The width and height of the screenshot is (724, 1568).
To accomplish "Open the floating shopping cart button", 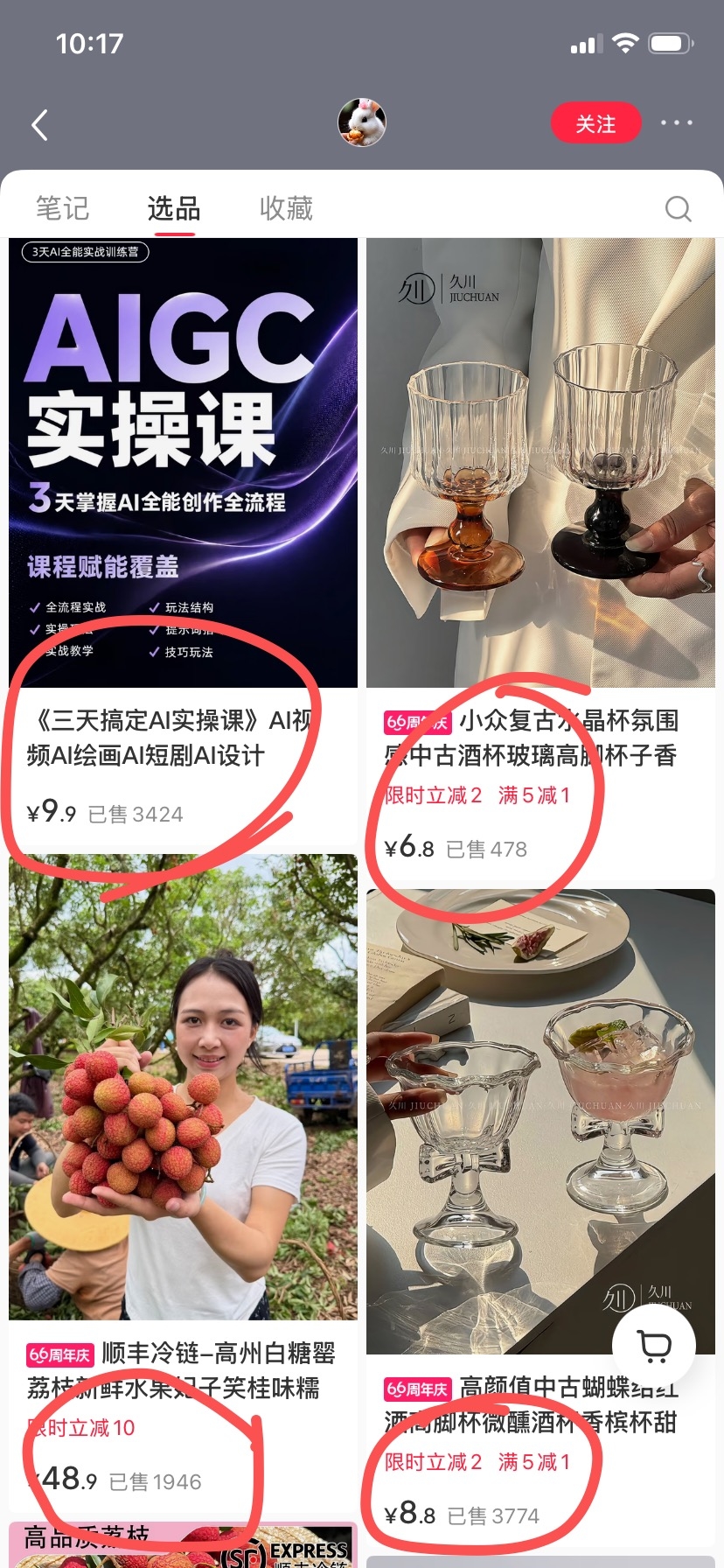I will click(x=654, y=1346).
